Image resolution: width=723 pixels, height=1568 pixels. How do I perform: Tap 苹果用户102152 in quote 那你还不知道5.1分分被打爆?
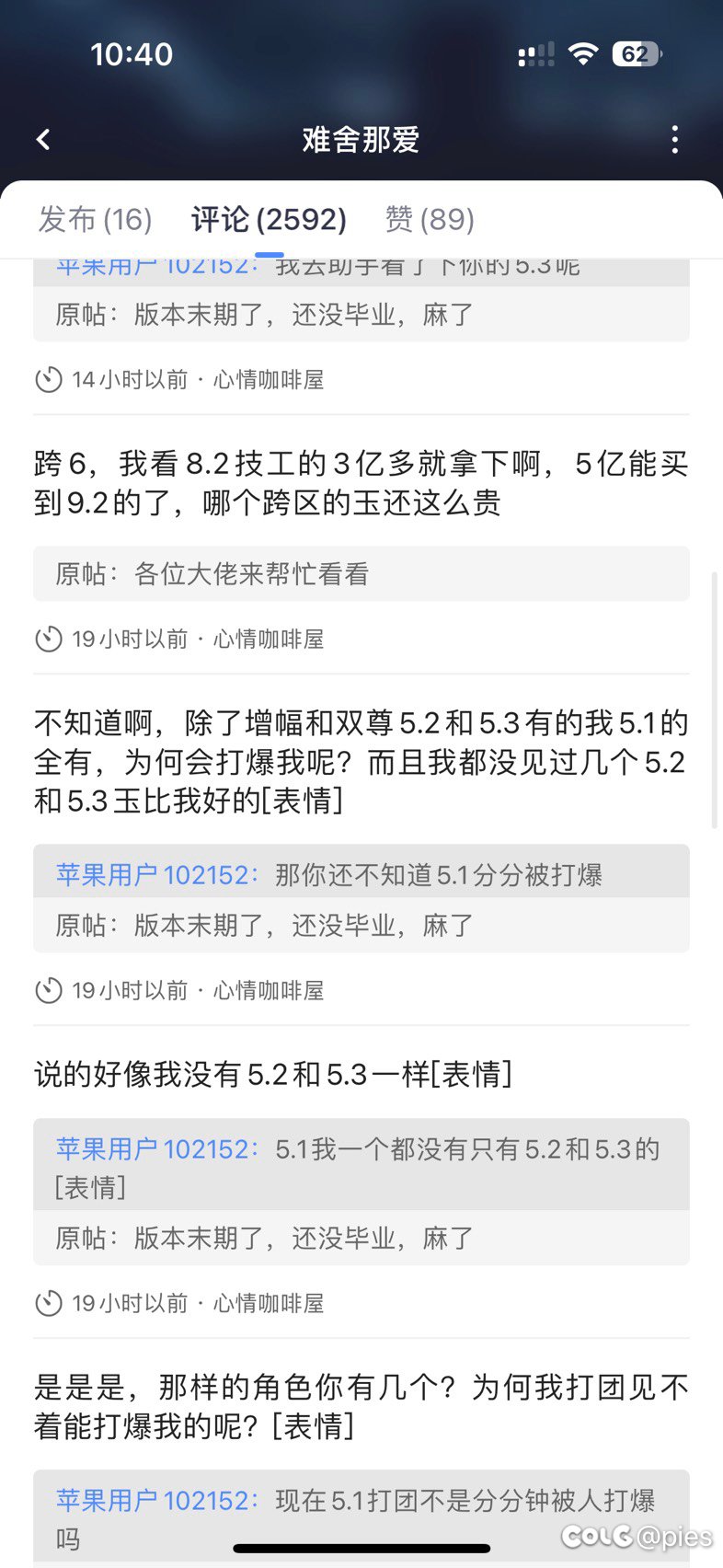pyautogui.click(x=153, y=874)
